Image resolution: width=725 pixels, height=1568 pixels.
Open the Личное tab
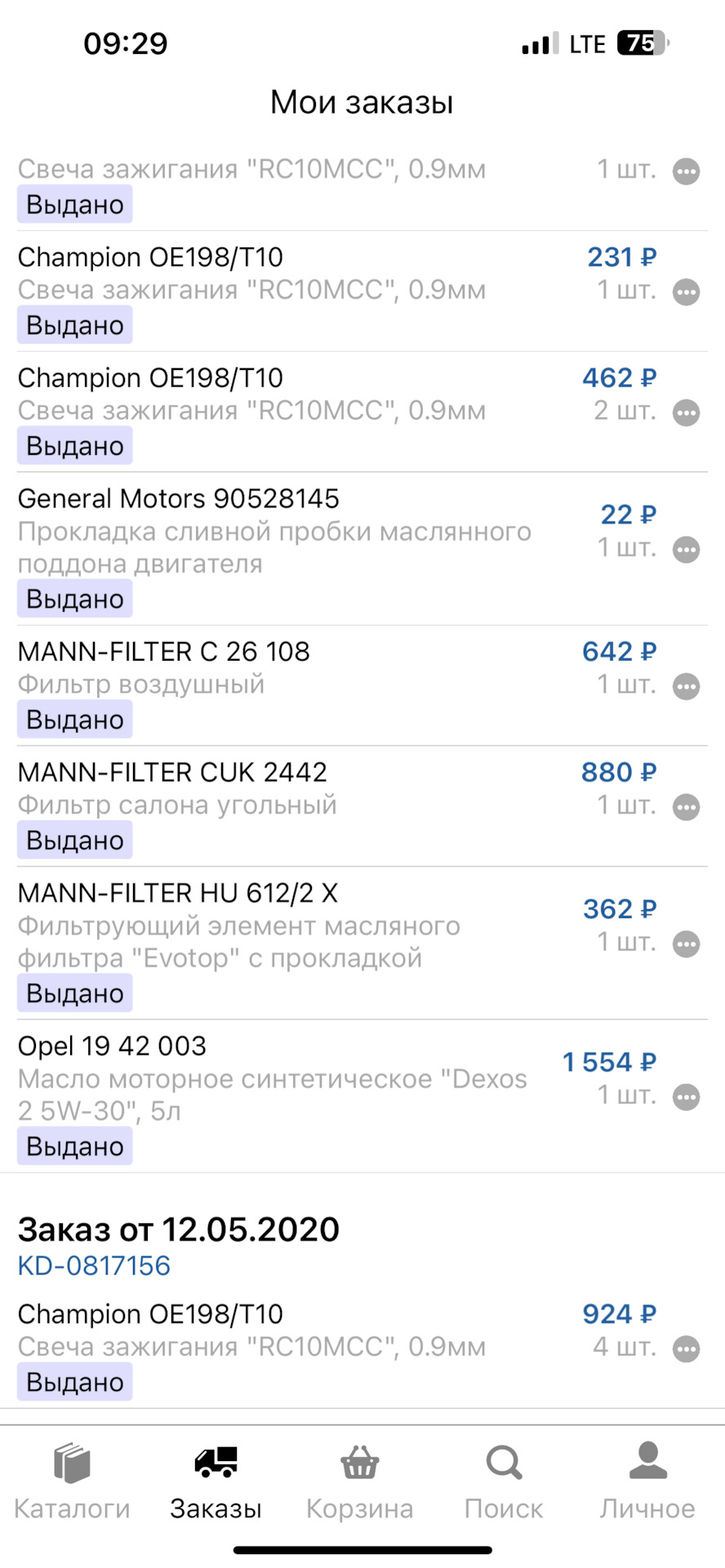click(647, 1481)
